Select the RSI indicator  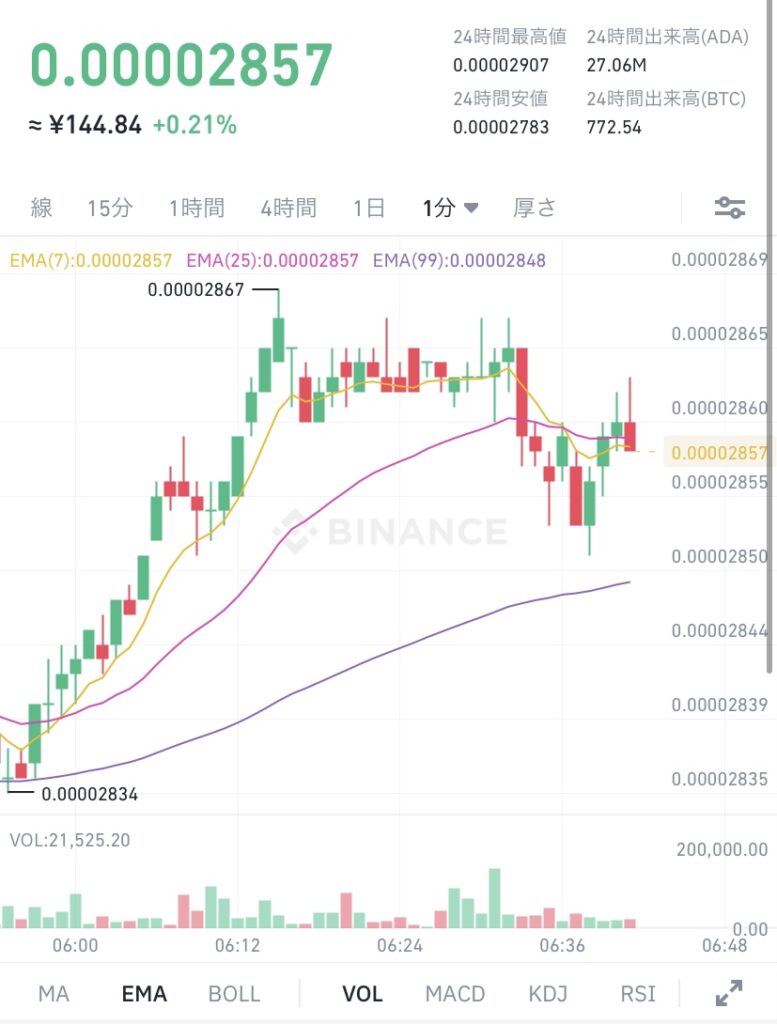637,993
